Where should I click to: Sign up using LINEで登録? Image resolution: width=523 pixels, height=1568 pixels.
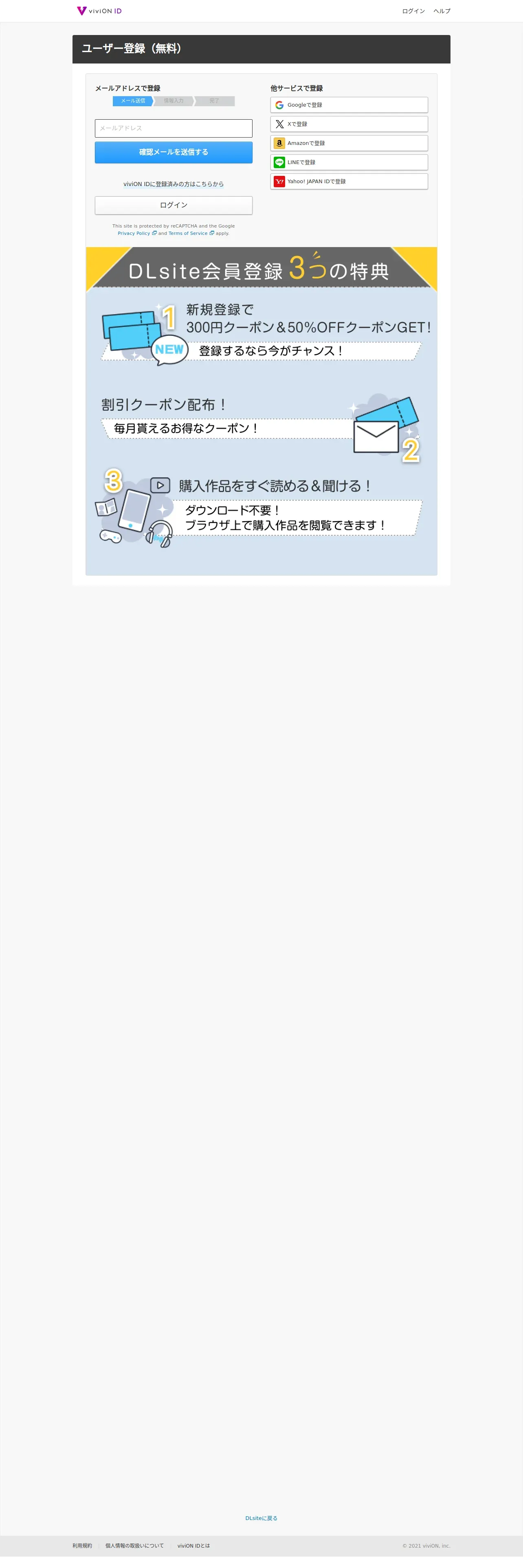click(349, 162)
